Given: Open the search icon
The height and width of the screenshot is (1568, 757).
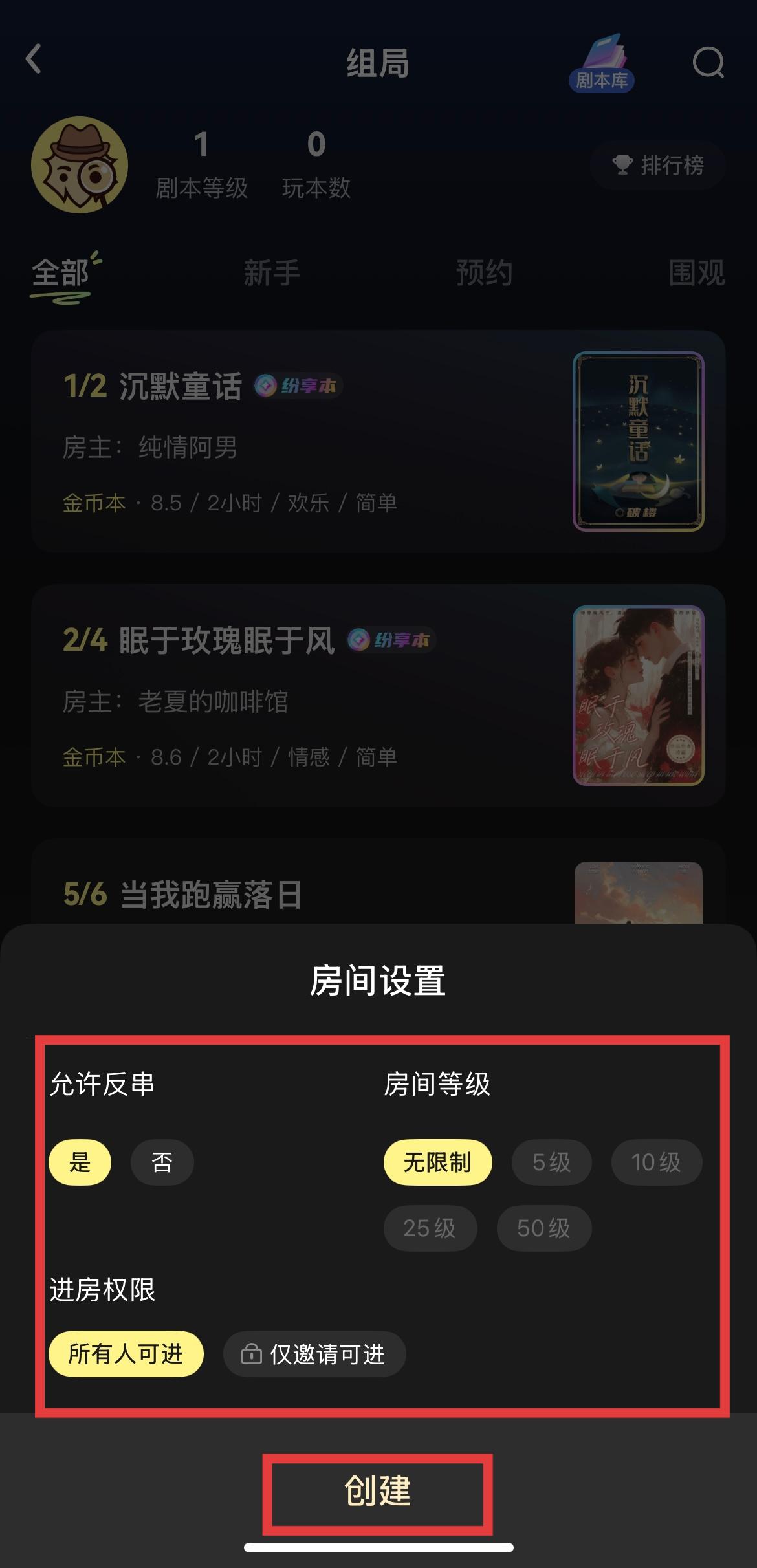Looking at the screenshot, I should [x=708, y=63].
